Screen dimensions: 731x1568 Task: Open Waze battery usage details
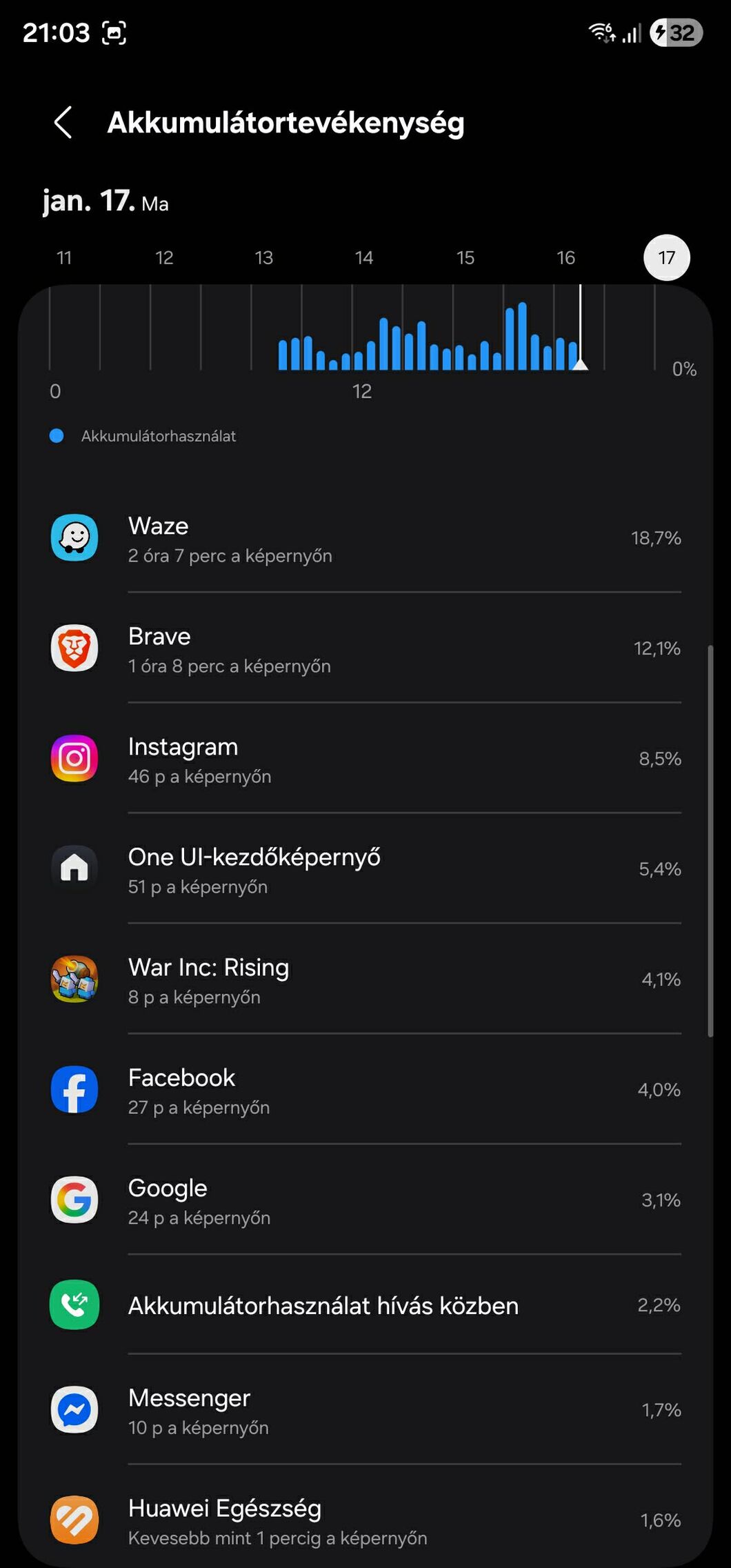pyautogui.click(x=365, y=539)
